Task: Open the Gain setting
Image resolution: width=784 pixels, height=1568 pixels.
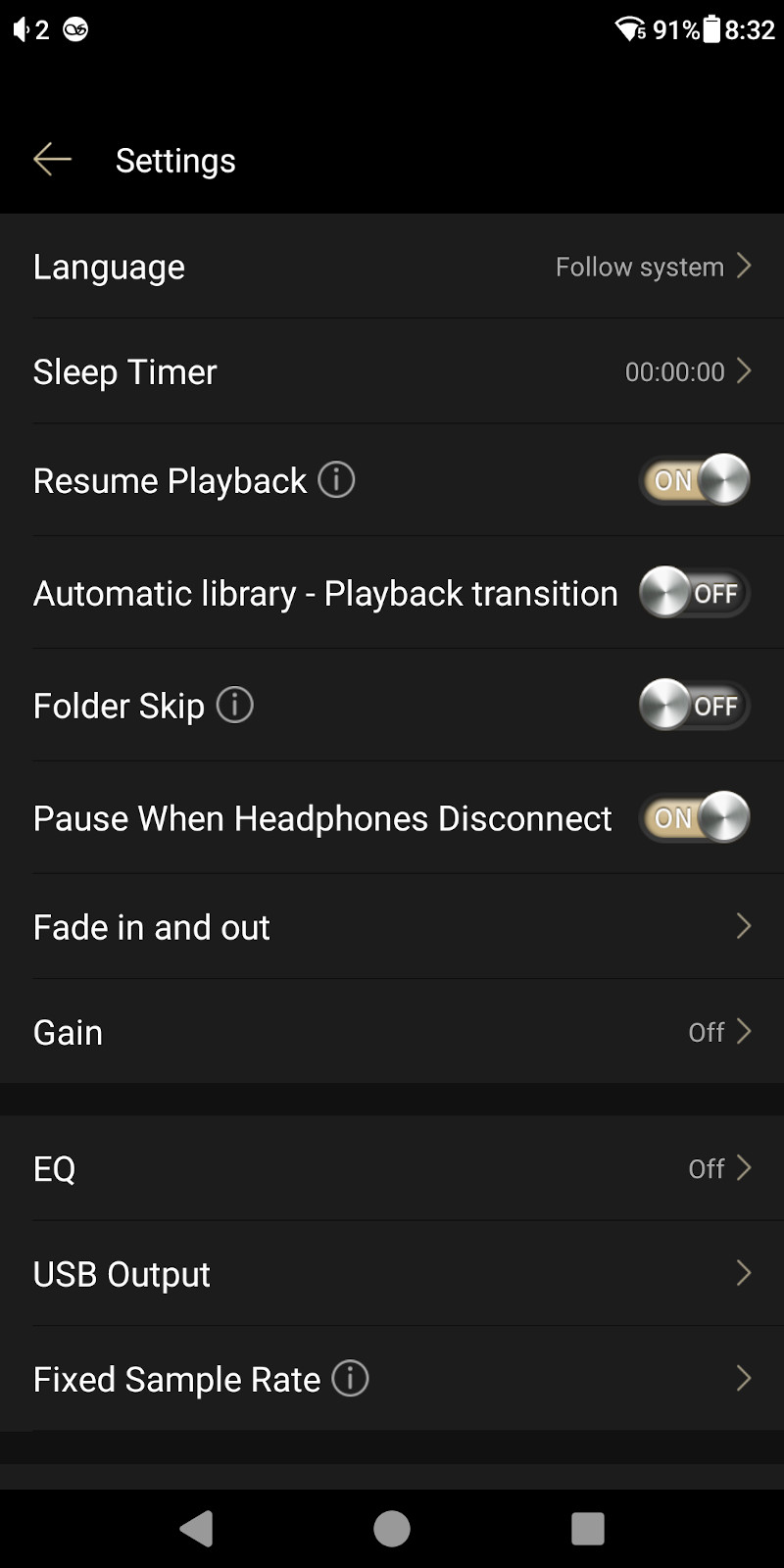Action: [392, 1032]
